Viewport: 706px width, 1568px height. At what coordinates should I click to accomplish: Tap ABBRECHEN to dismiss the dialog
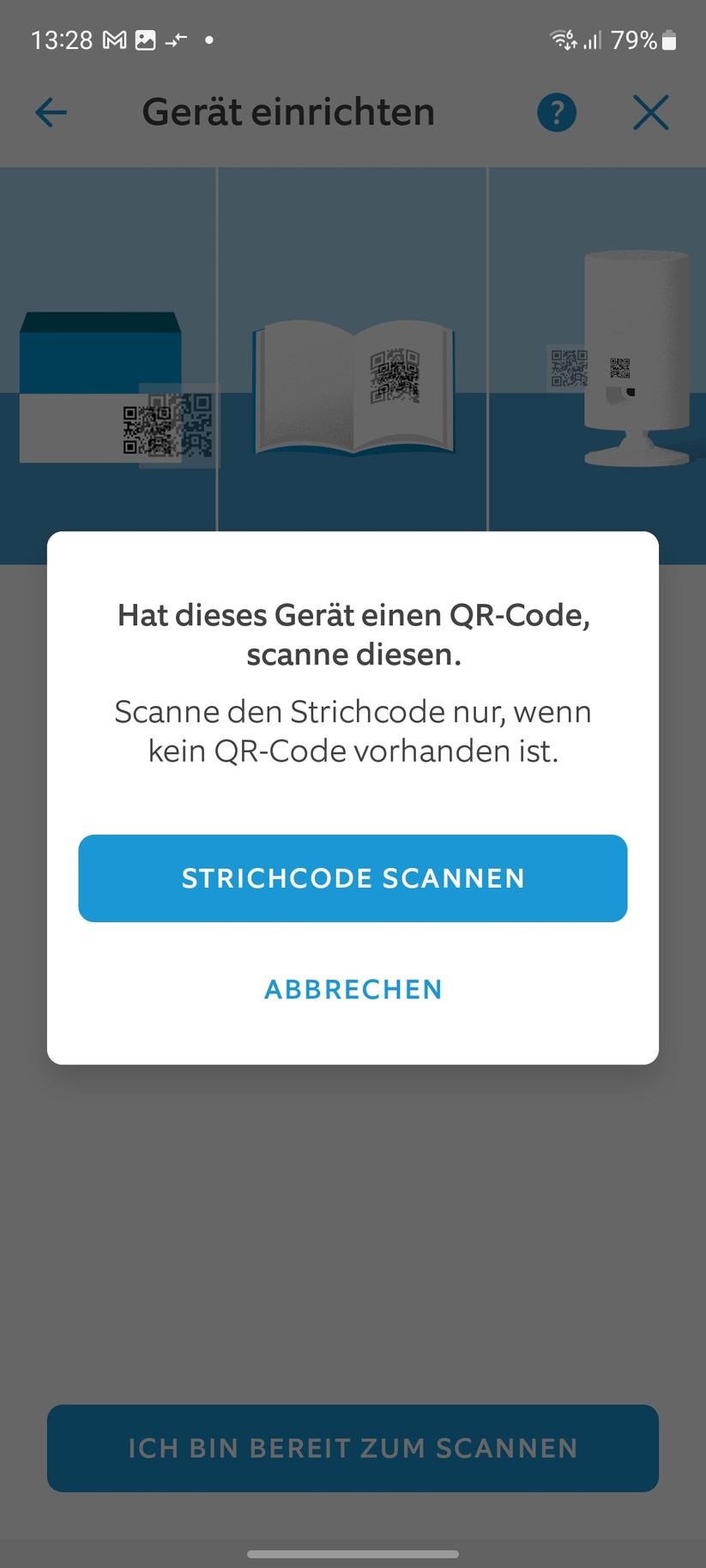tap(353, 989)
